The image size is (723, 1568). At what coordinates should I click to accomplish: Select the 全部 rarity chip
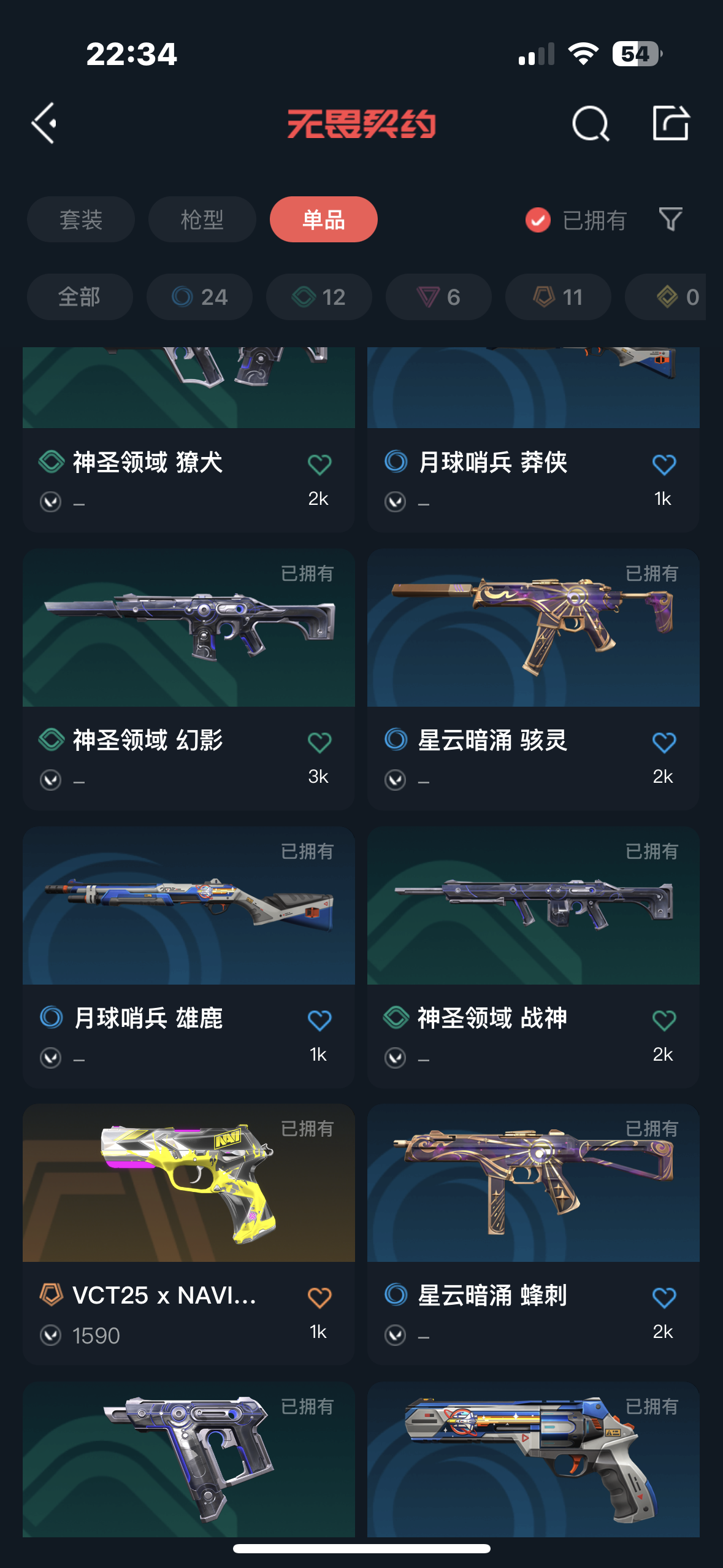[80, 297]
